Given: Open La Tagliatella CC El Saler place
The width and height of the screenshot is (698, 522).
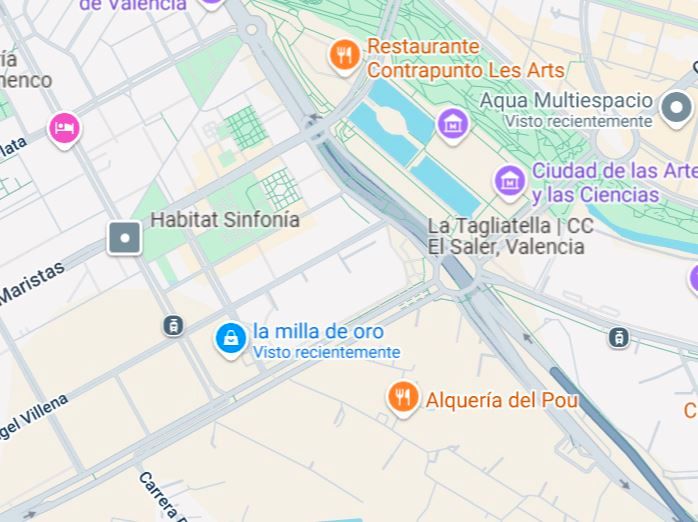Looking at the screenshot, I should tap(510, 236).
